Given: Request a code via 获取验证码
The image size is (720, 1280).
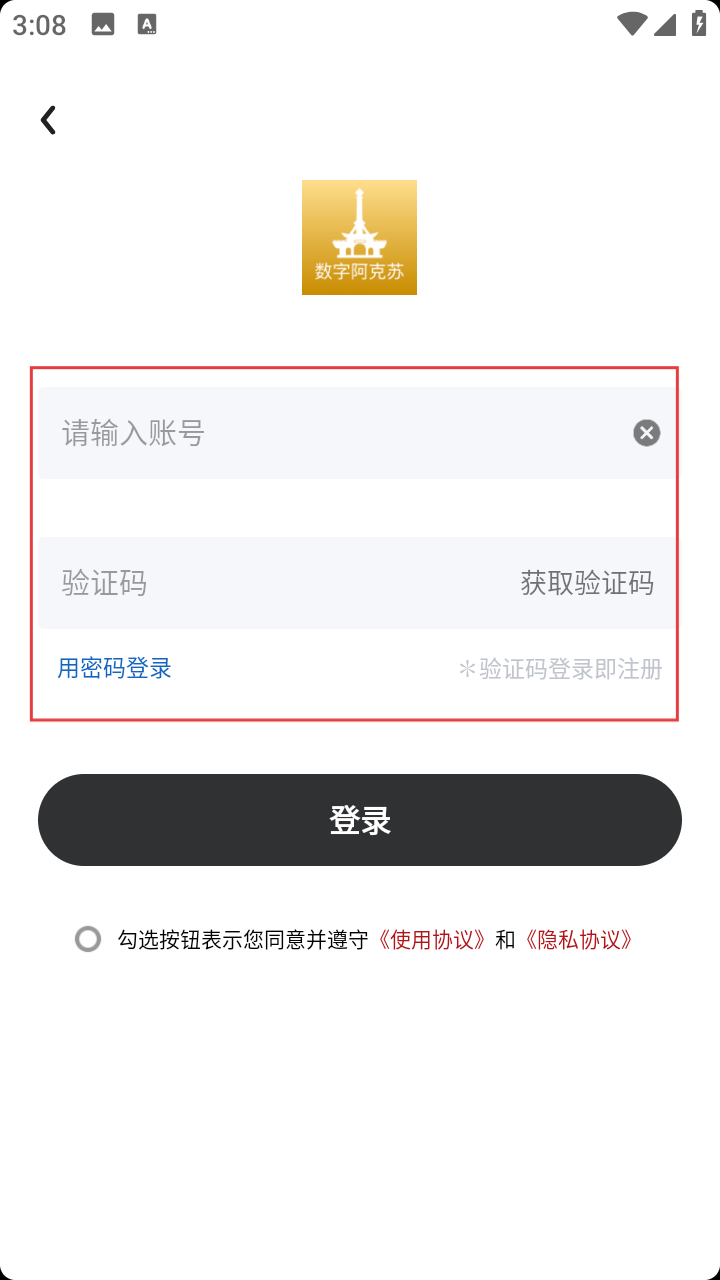Looking at the screenshot, I should (587, 583).
